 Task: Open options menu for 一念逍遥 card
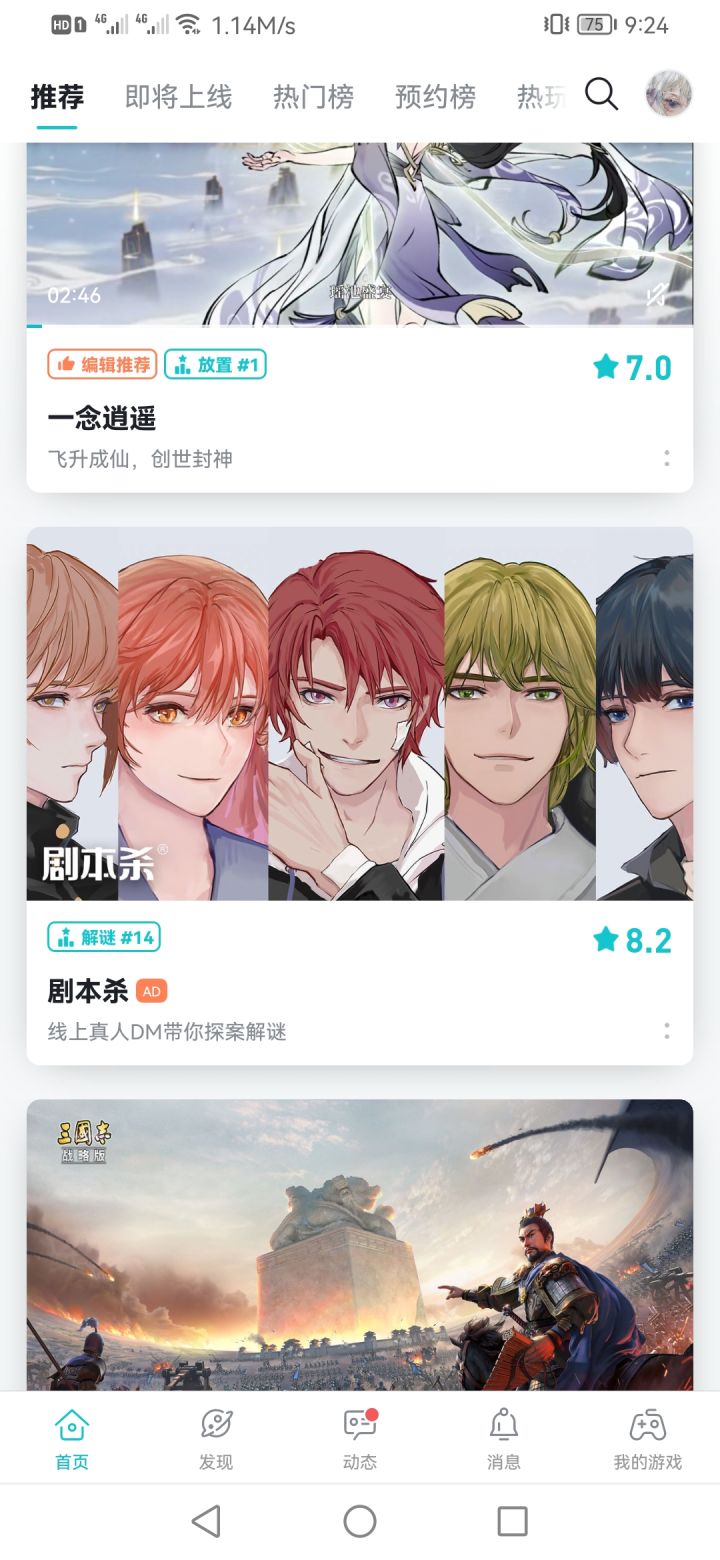click(x=667, y=459)
